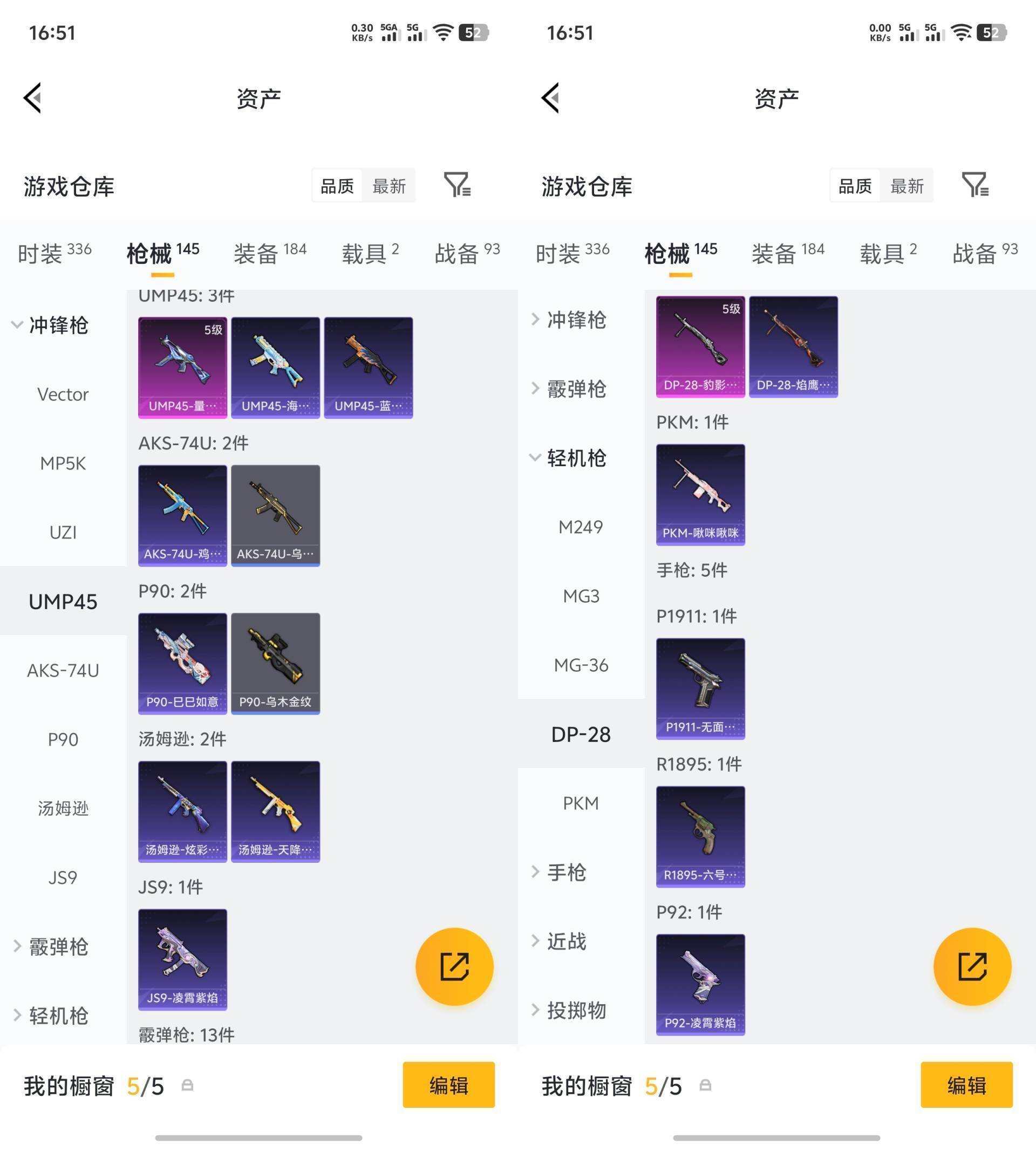Tap the 编辑 button
1036x1151 pixels.
pos(448,1085)
